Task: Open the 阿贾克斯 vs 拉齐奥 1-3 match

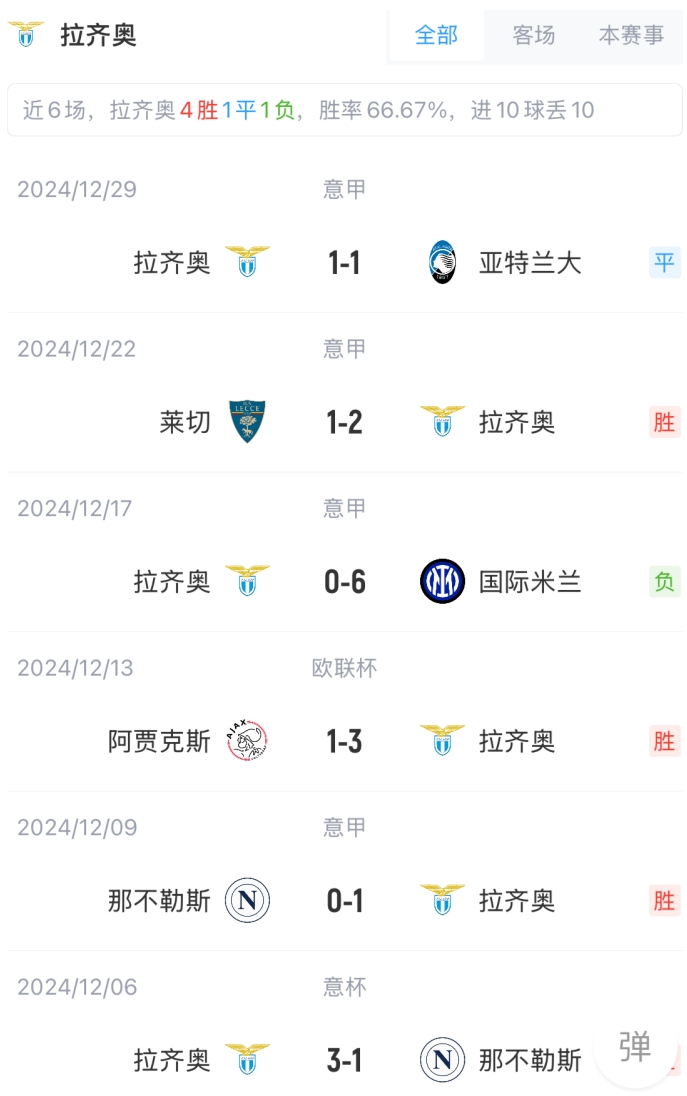Action: (344, 741)
